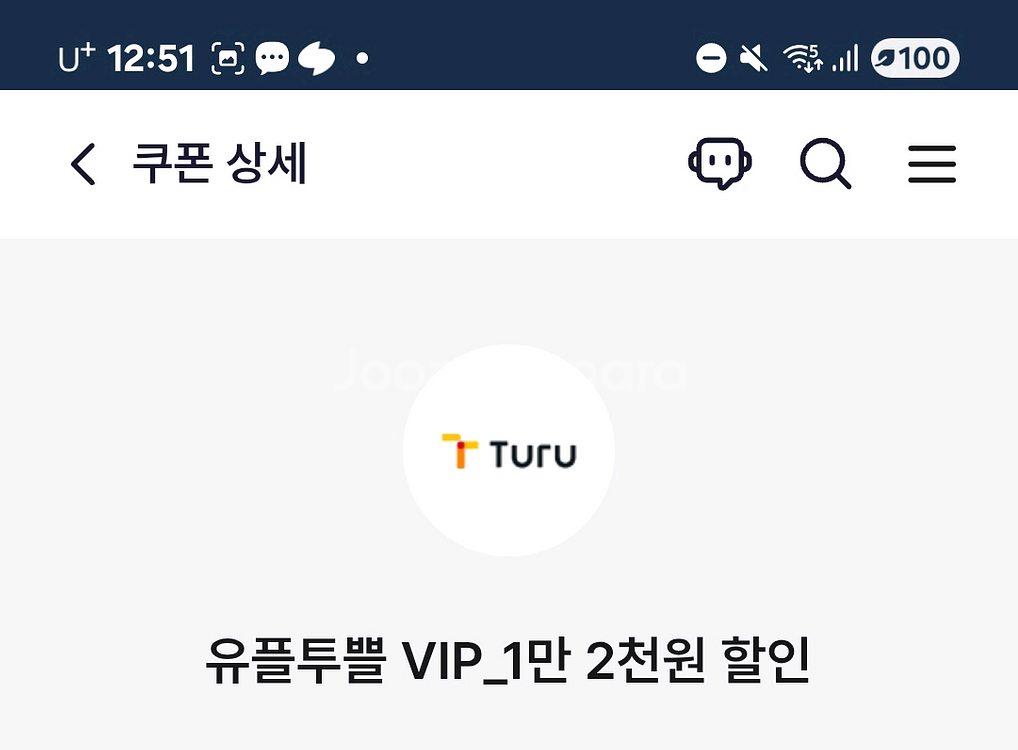Image resolution: width=1018 pixels, height=750 pixels.
Task: Open the chatbot assistant icon
Action: click(x=720, y=164)
